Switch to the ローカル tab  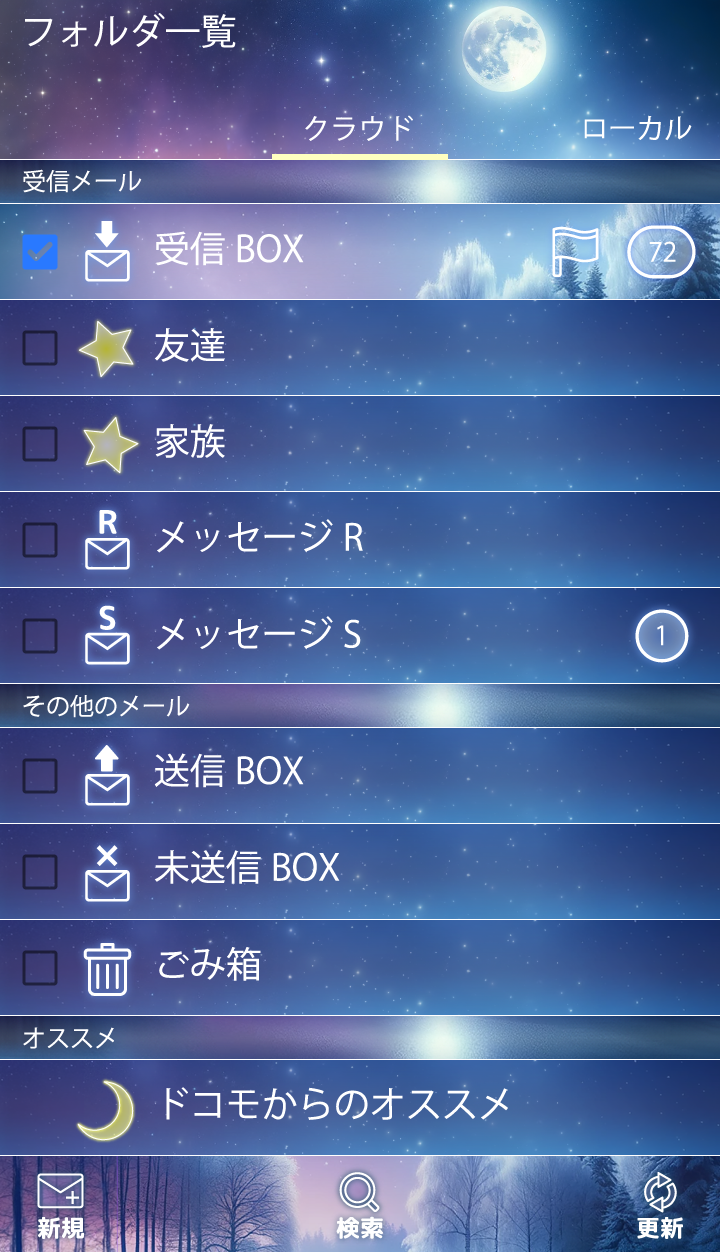[636, 128]
